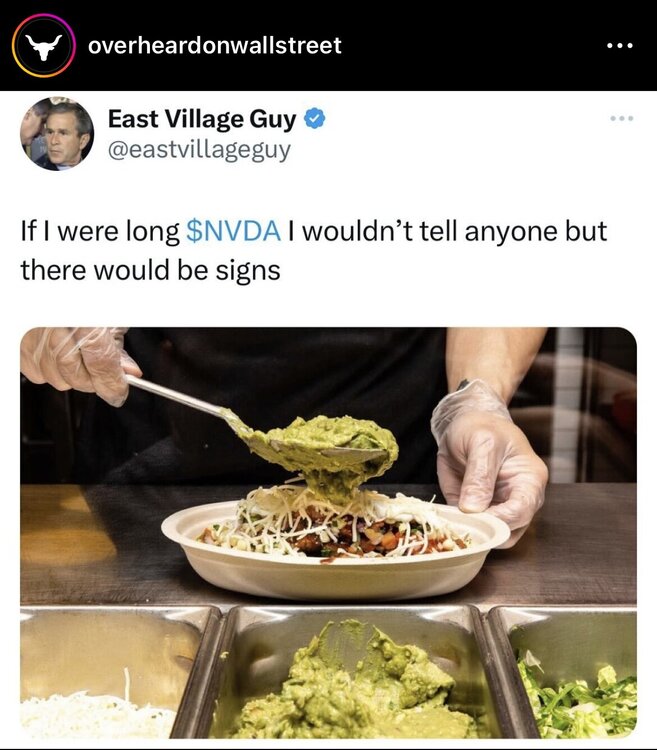Viewport: 657px width, 750px height.
Task: Tap the post image from overheardonwallstreet
Action: click(x=328, y=420)
